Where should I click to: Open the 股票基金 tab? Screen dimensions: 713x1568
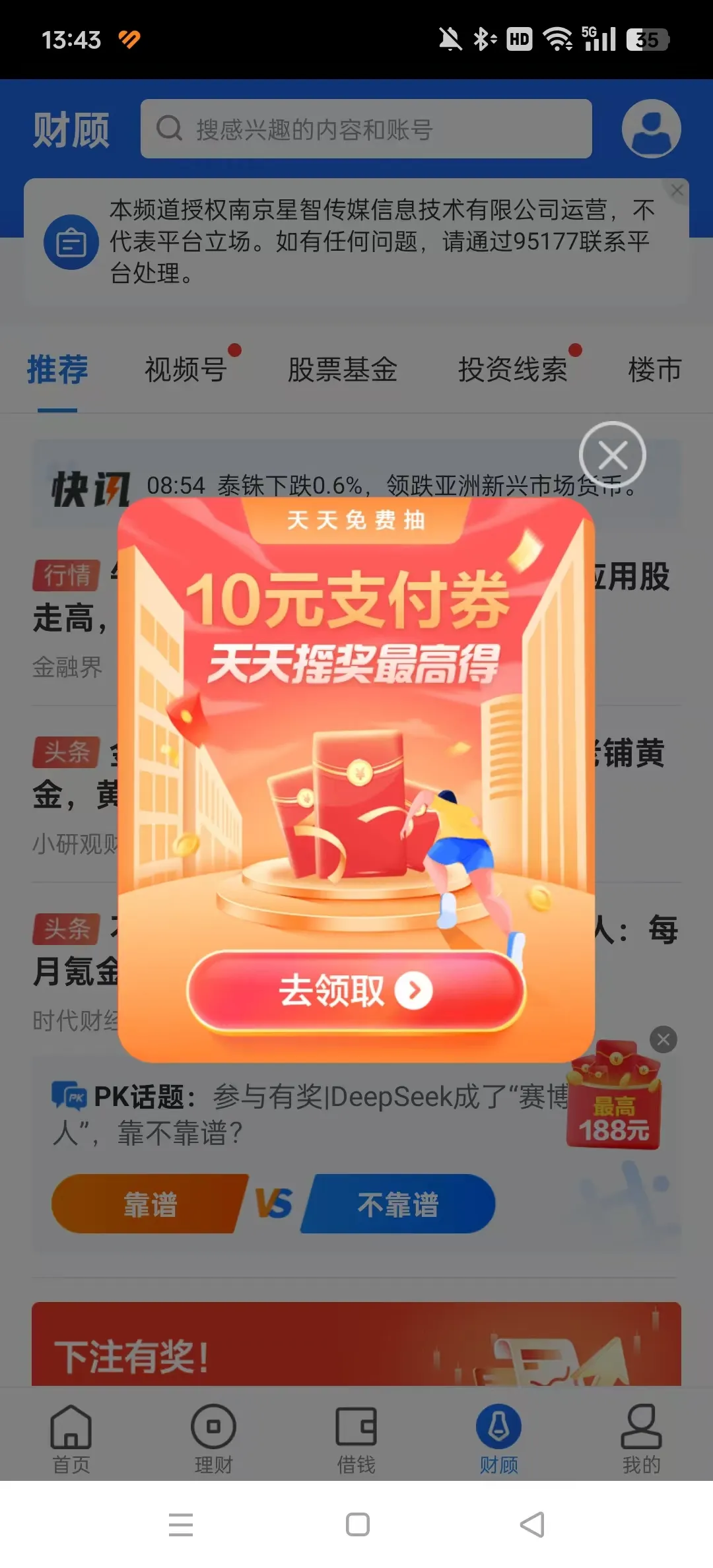tap(343, 370)
